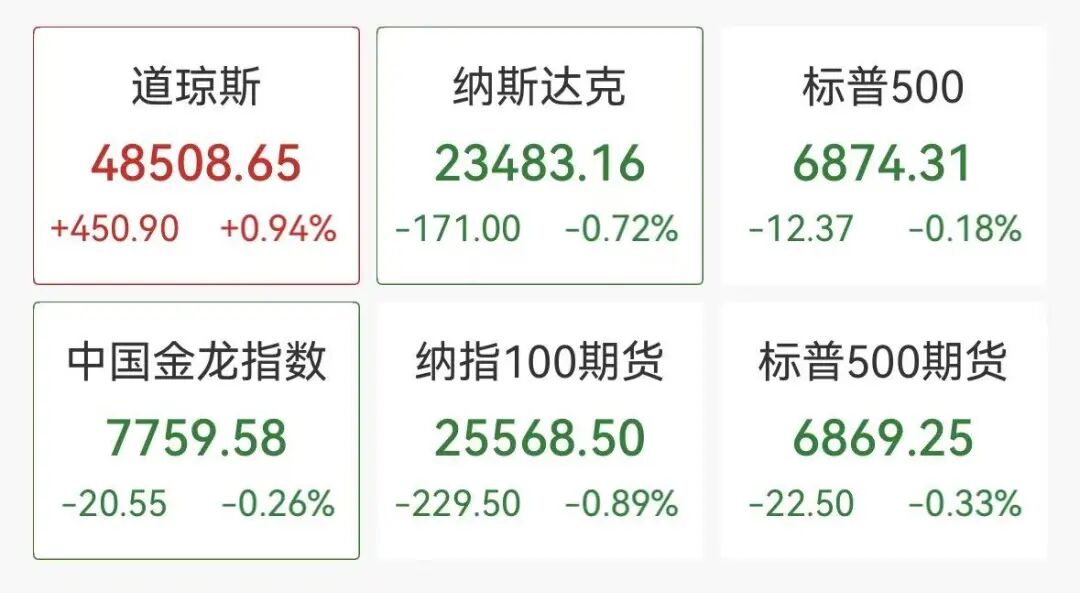Tap the 标普500期货 card

[x=883, y=431]
